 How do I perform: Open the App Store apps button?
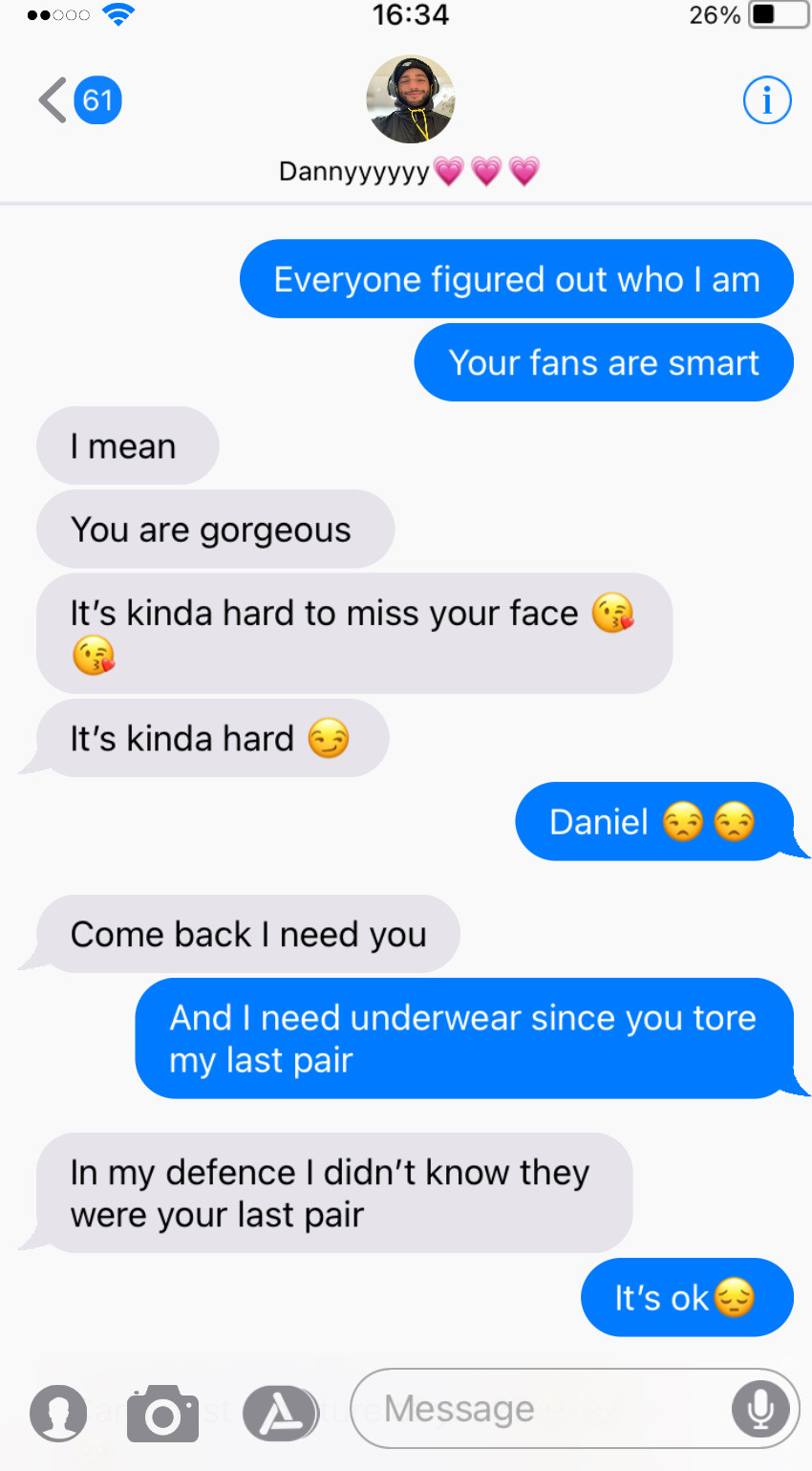pos(279,1413)
